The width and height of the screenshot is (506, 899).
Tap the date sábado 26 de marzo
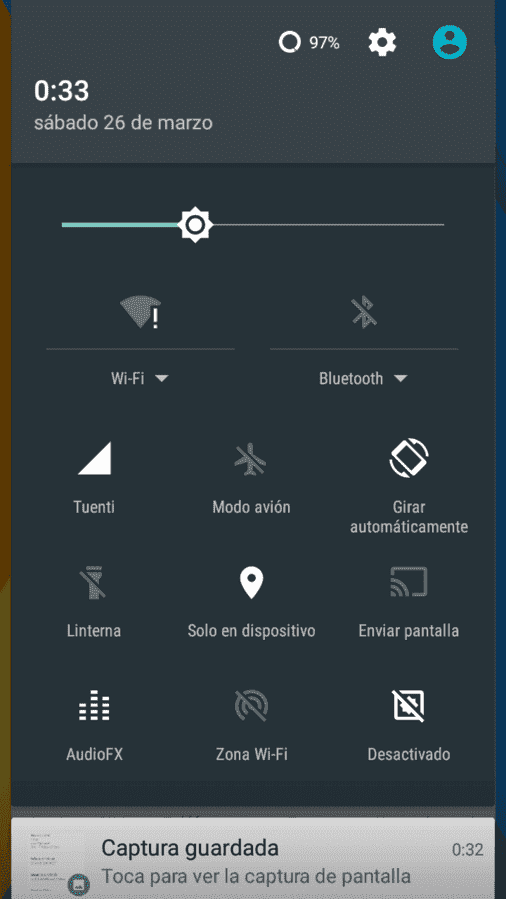(123, 123)
